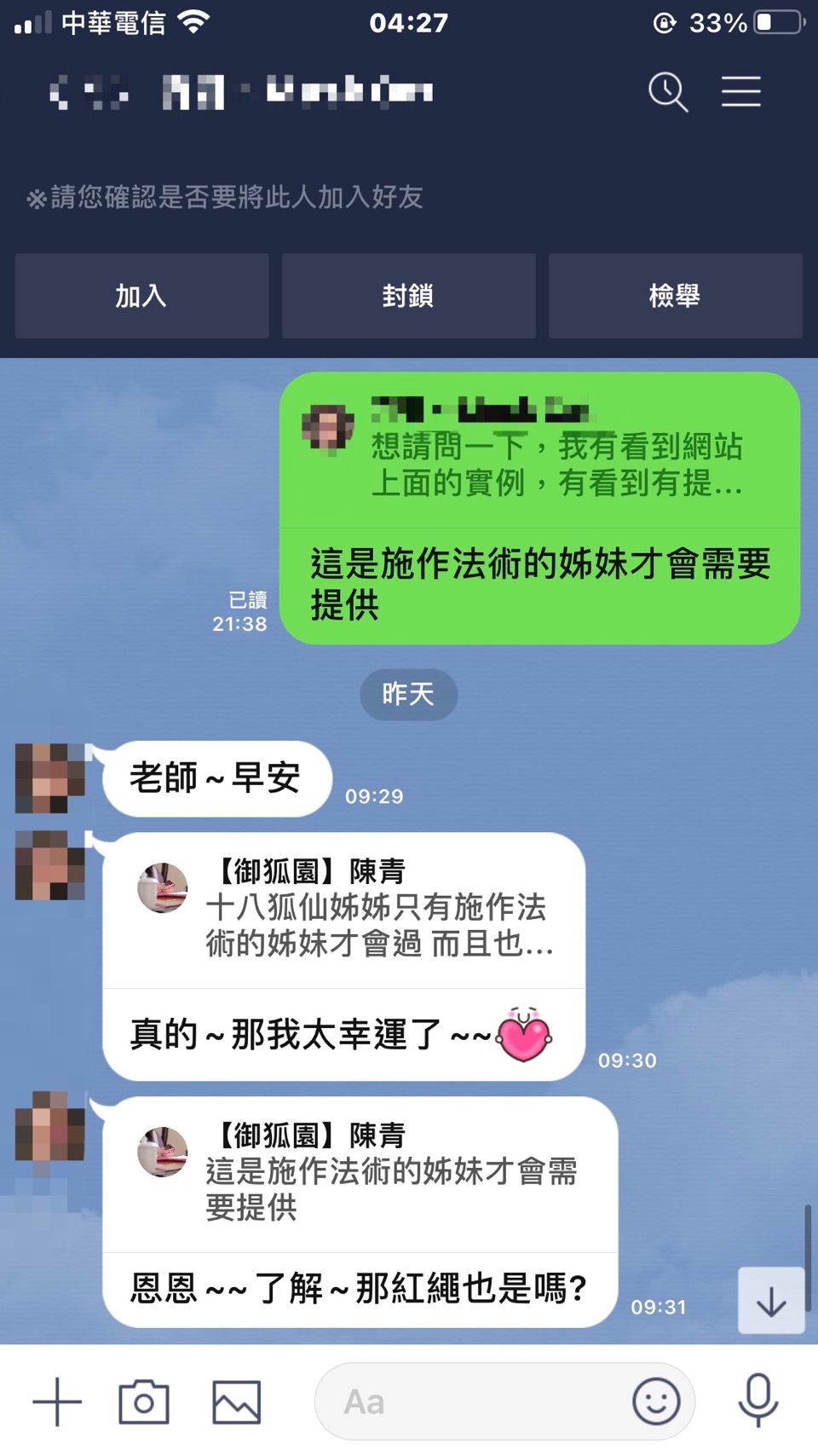Viewport: 818px width, 1456px height.
Task: Go back to the chat list
Action: click(x=58, y=92)
